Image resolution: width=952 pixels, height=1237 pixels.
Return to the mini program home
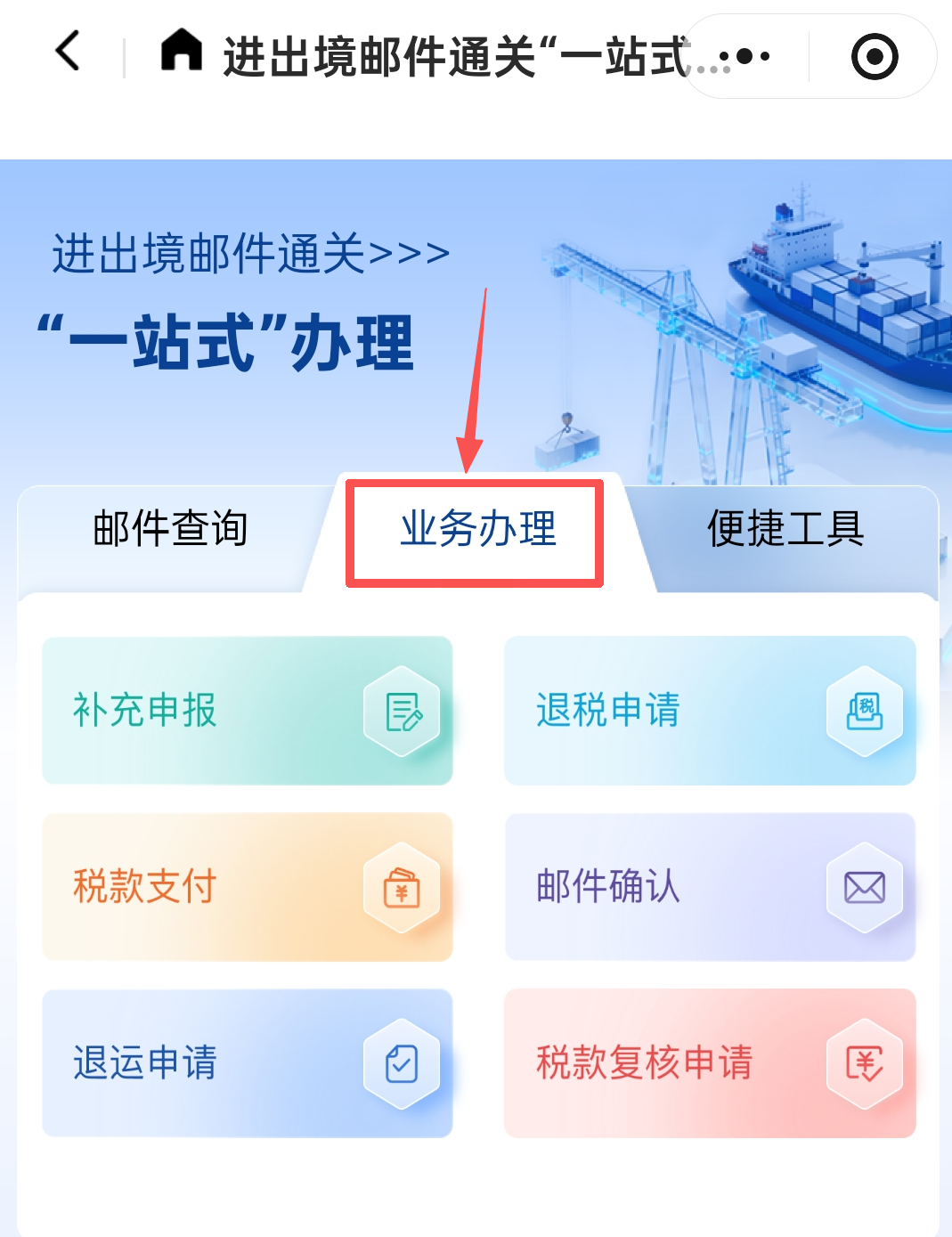coord(182,51)
